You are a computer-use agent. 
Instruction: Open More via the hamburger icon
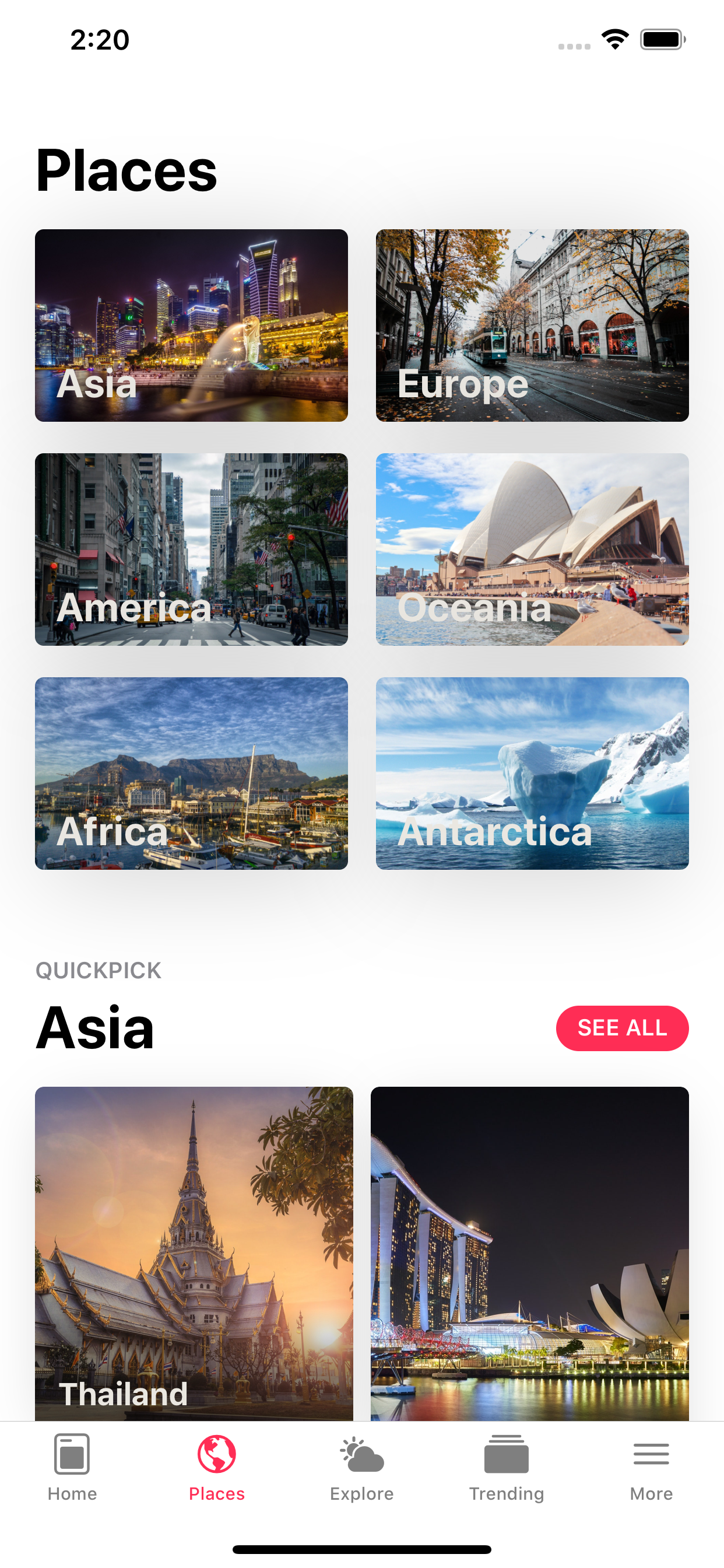pos(651,1455)
